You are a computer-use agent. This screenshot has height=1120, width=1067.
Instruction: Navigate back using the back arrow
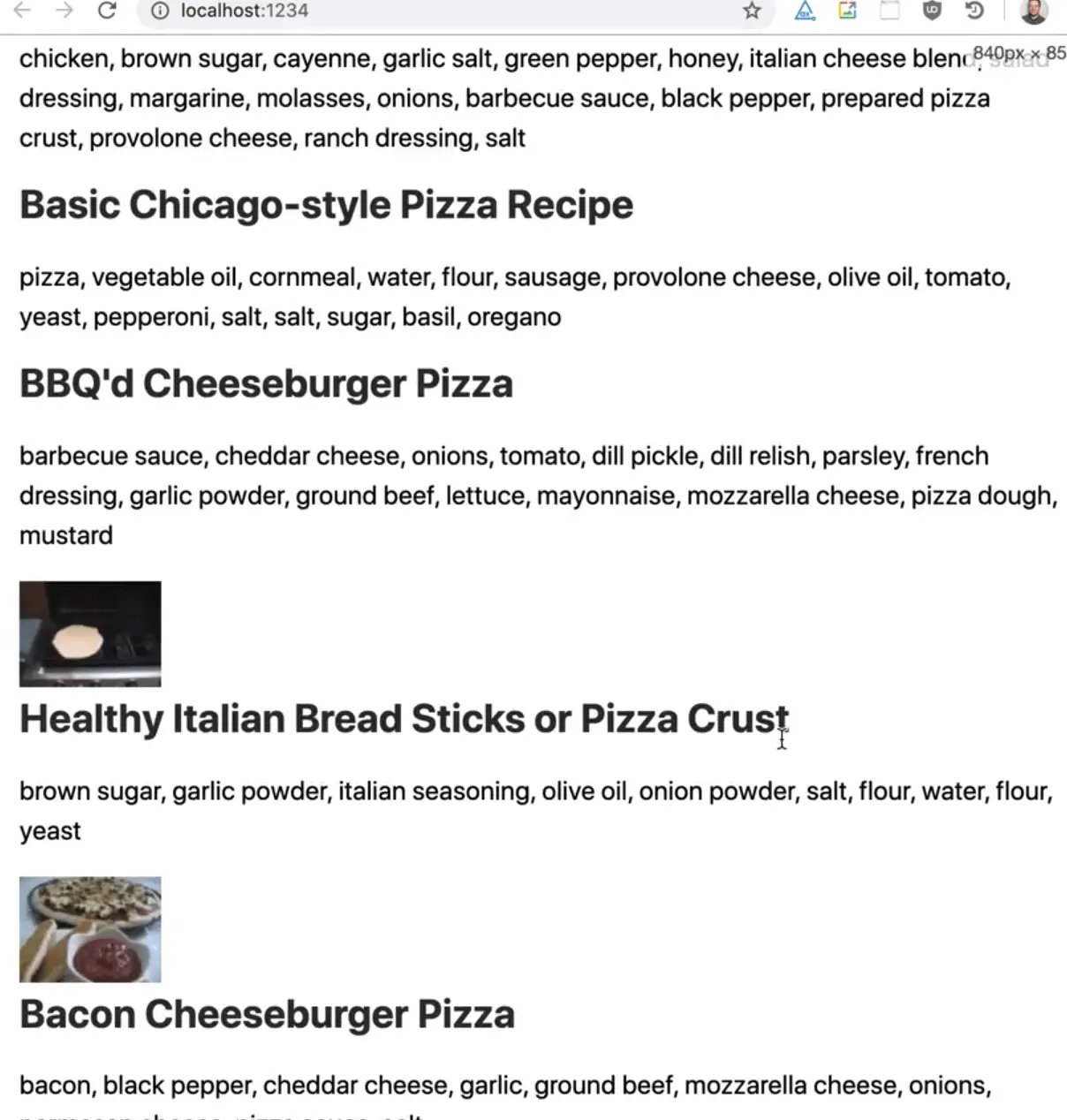click(x=24, y=11)
